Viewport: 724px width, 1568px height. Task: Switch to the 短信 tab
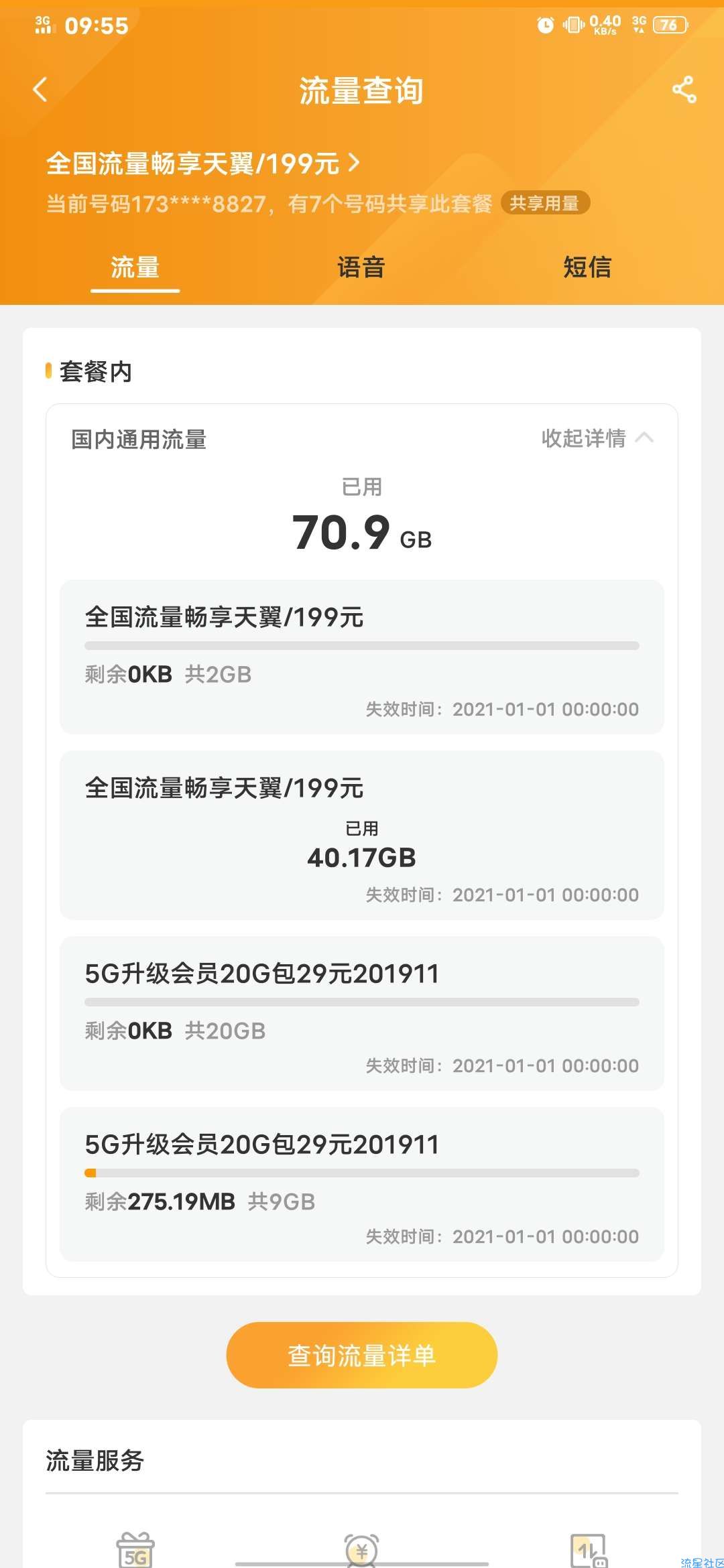pyautogui.click(x=587, y=267)
